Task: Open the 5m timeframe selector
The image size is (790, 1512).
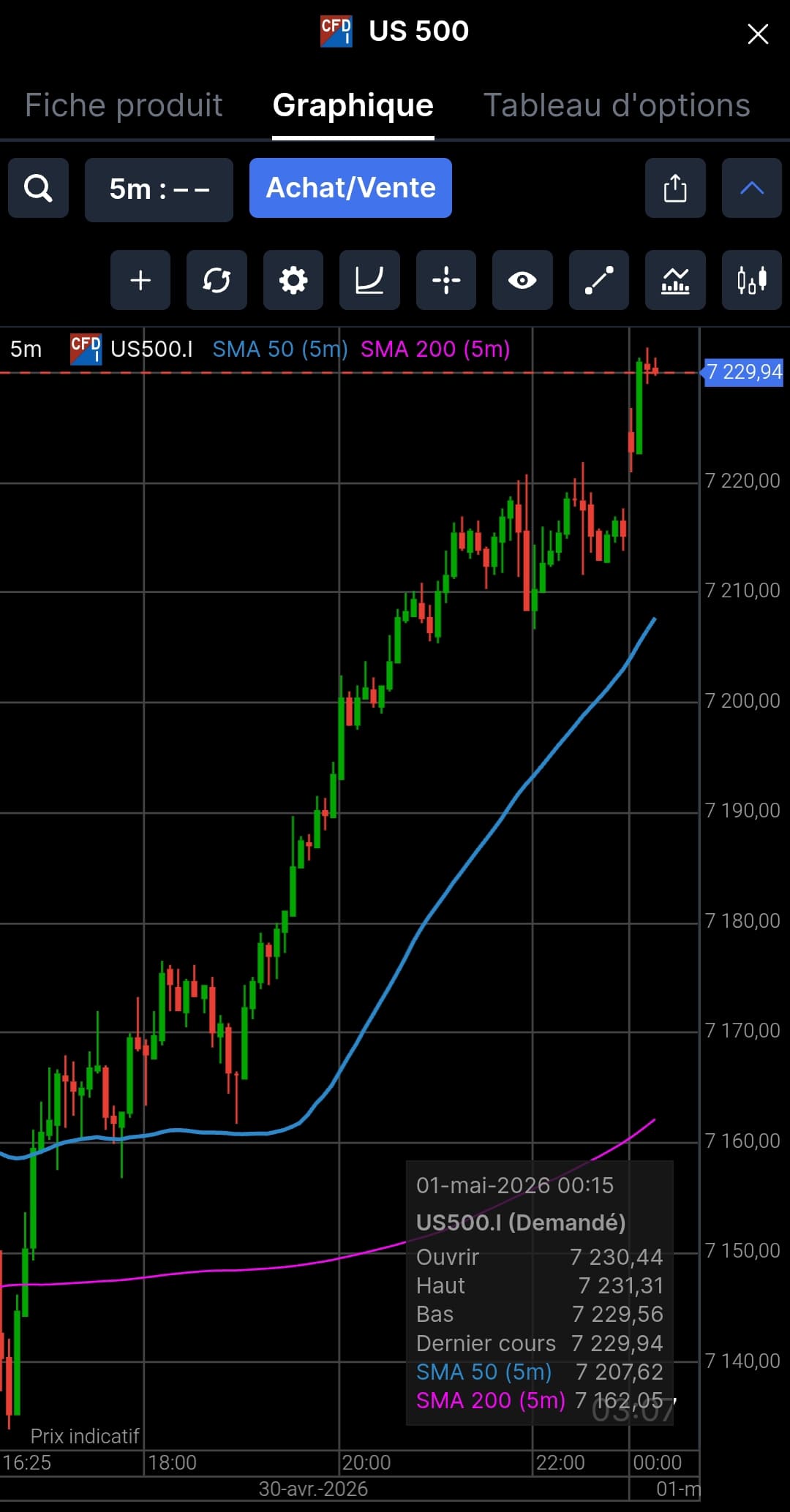Action: (159, 189)
